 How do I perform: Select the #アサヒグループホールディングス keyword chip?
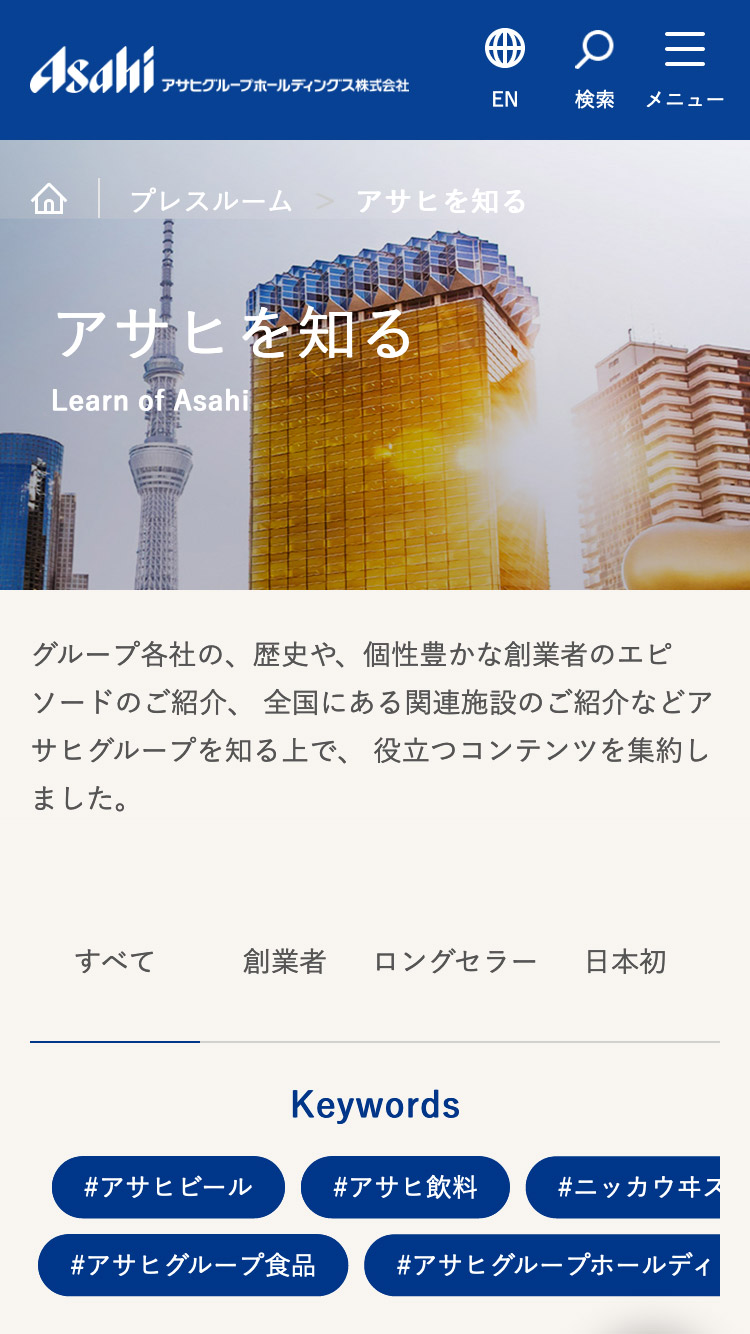[545, 1265]
